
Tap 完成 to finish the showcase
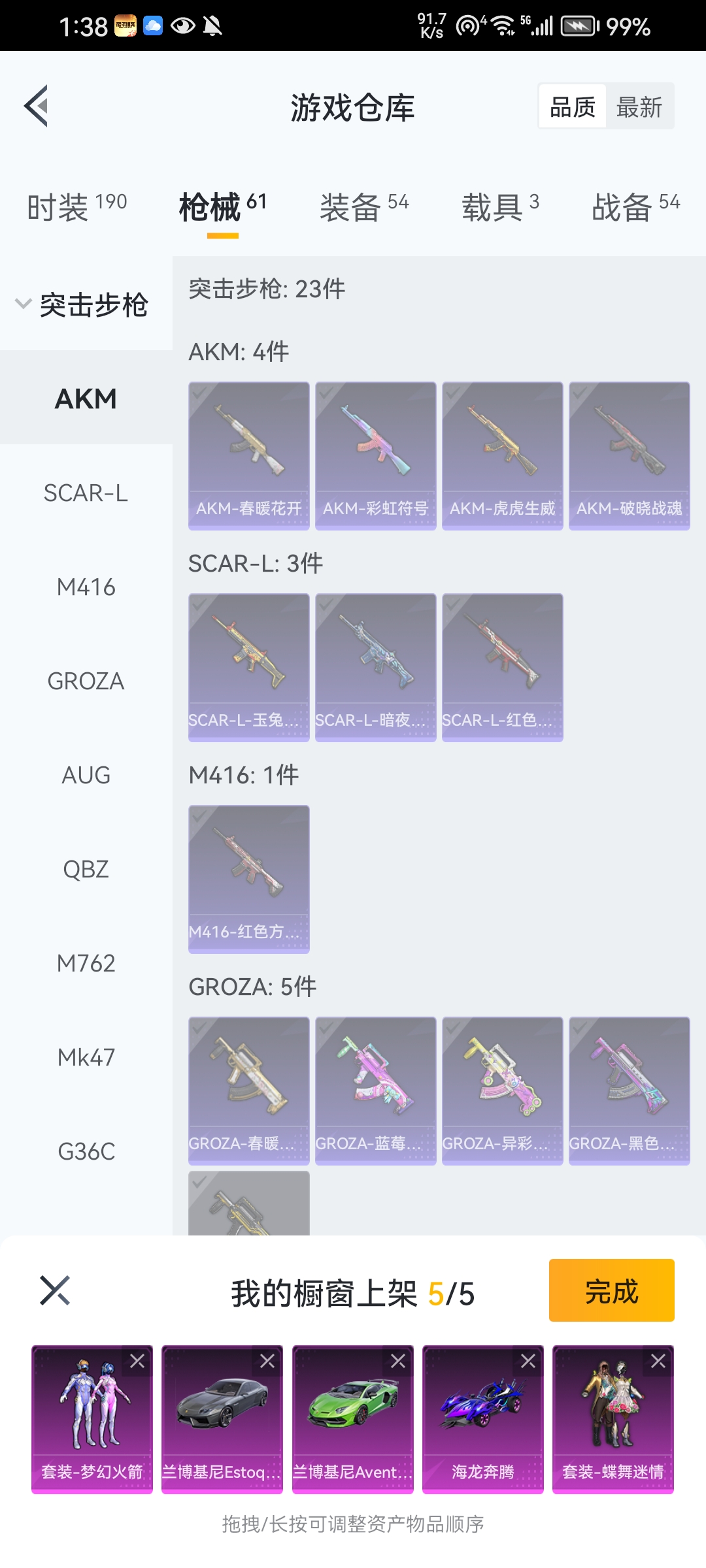point(611,1290)
